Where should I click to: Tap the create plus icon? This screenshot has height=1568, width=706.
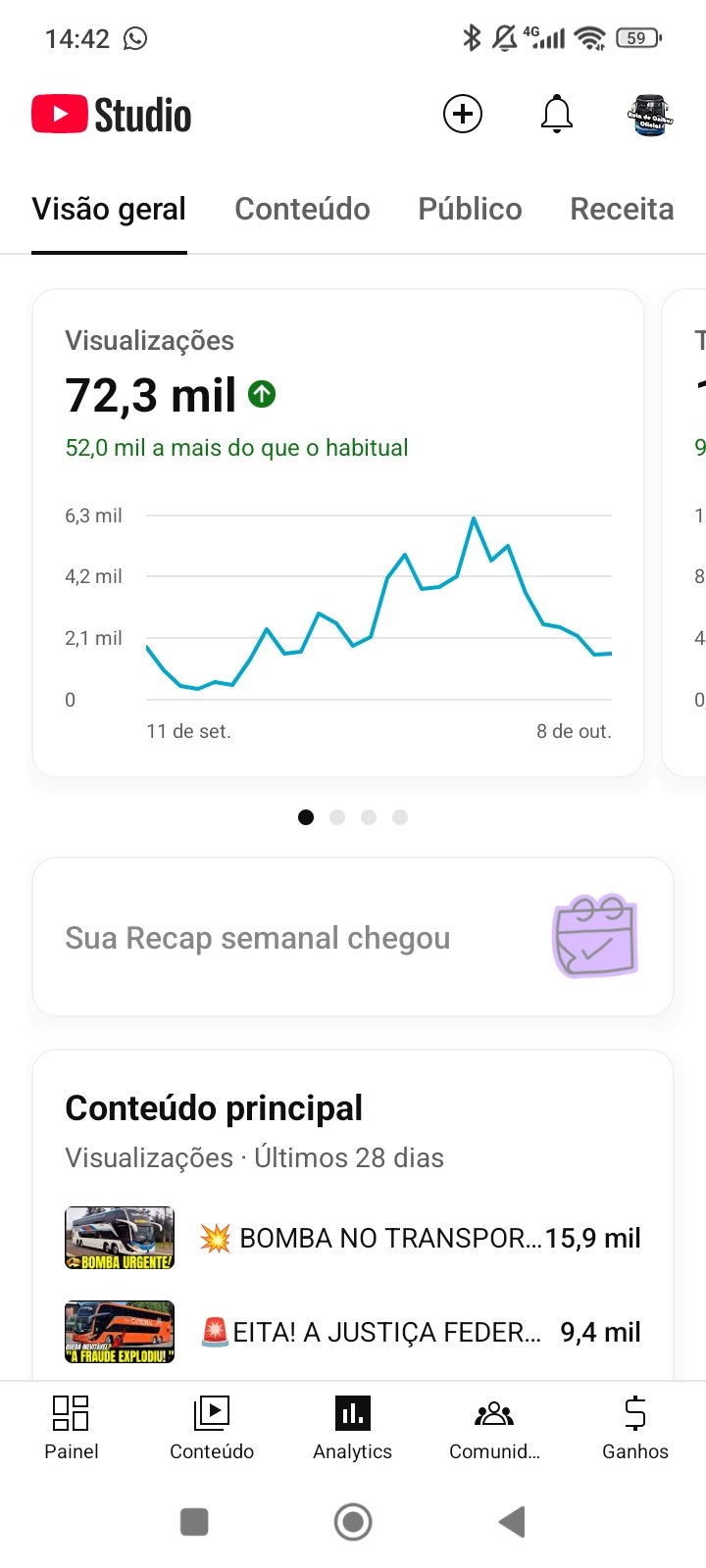point(463,115)
